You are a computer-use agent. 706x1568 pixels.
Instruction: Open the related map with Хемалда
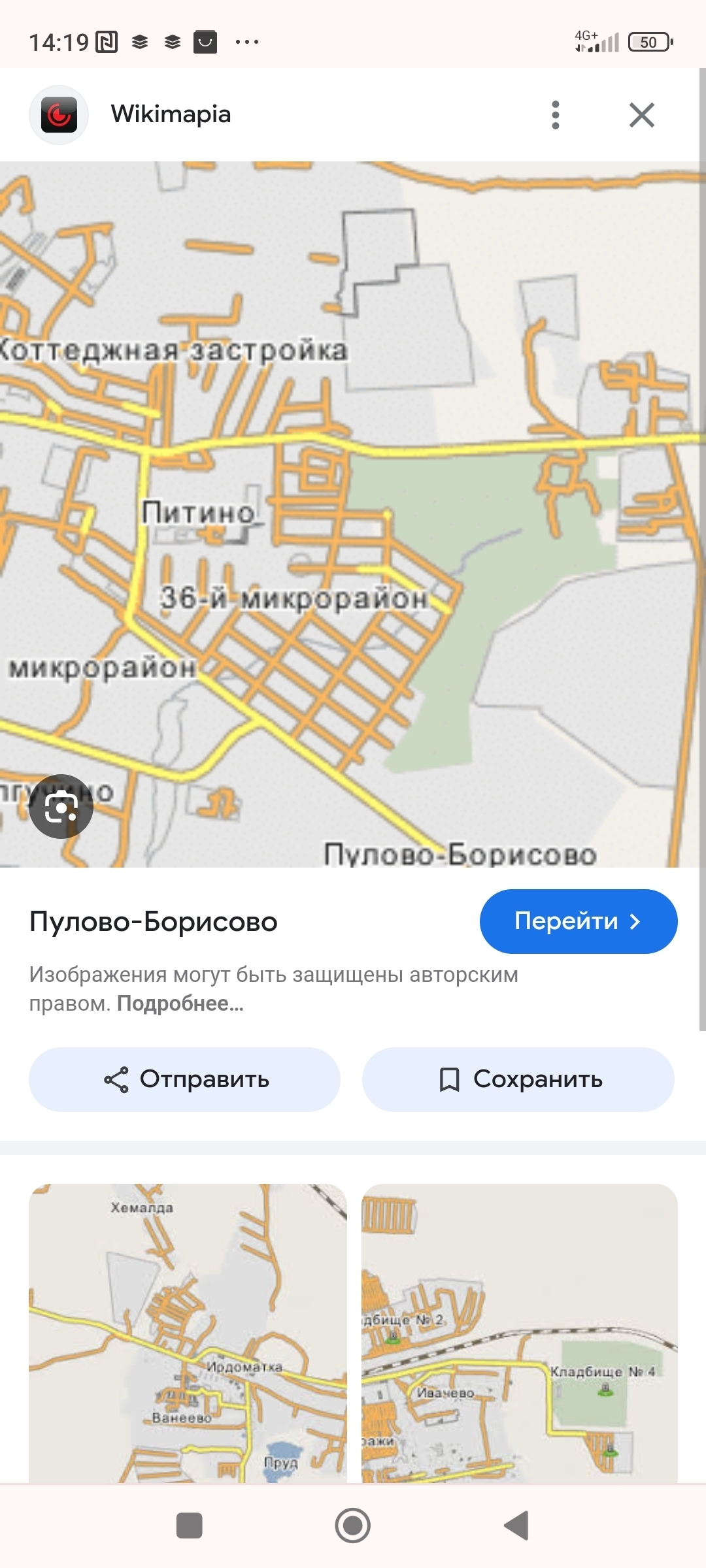[188, 1333]
